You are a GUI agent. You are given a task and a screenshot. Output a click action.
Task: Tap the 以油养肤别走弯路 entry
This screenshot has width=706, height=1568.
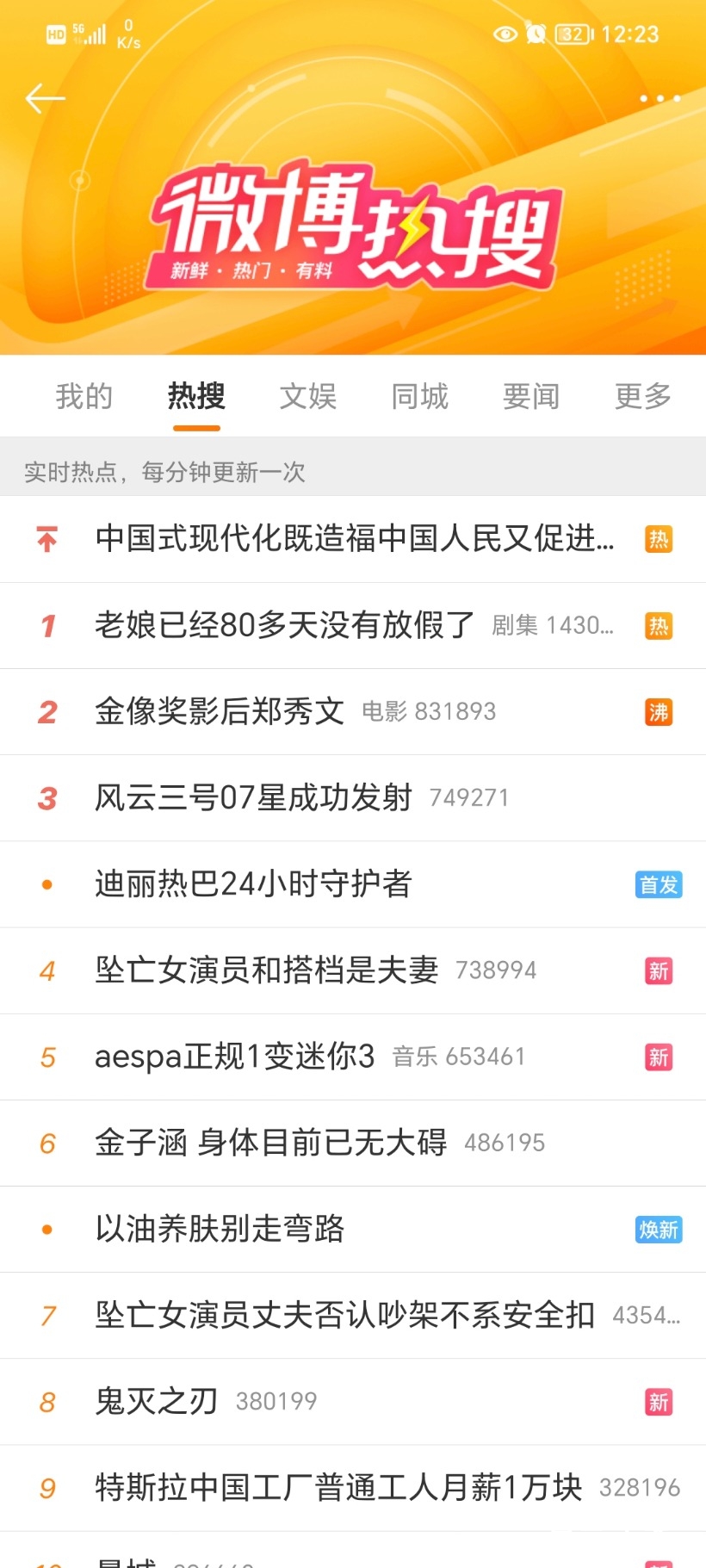coord(220,1229)
